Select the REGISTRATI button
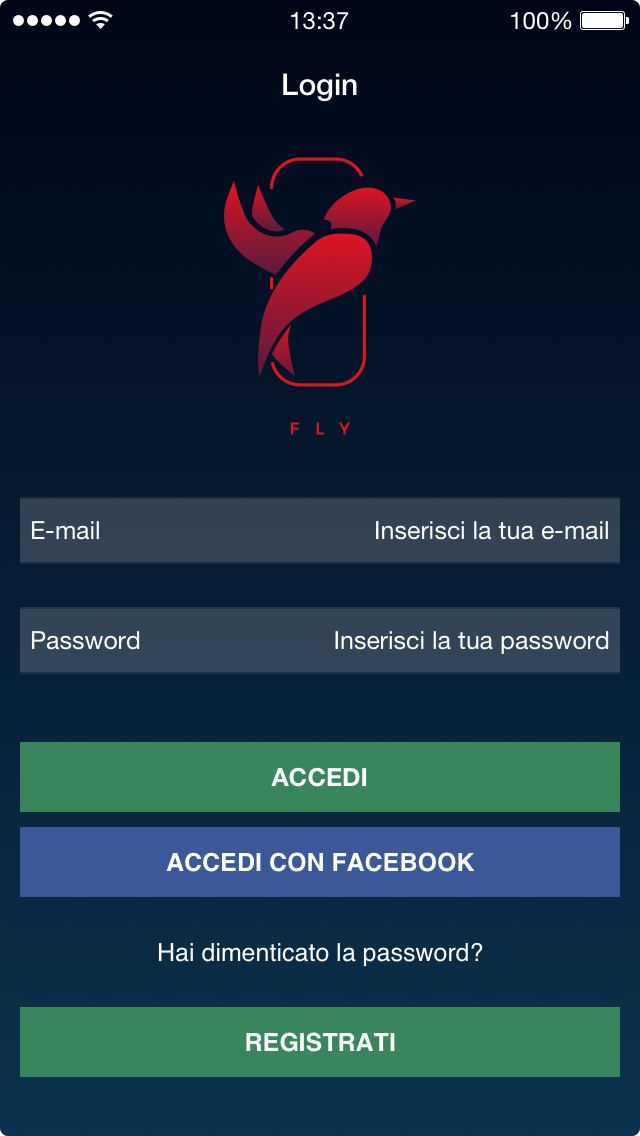 (x=320, y=1042)
